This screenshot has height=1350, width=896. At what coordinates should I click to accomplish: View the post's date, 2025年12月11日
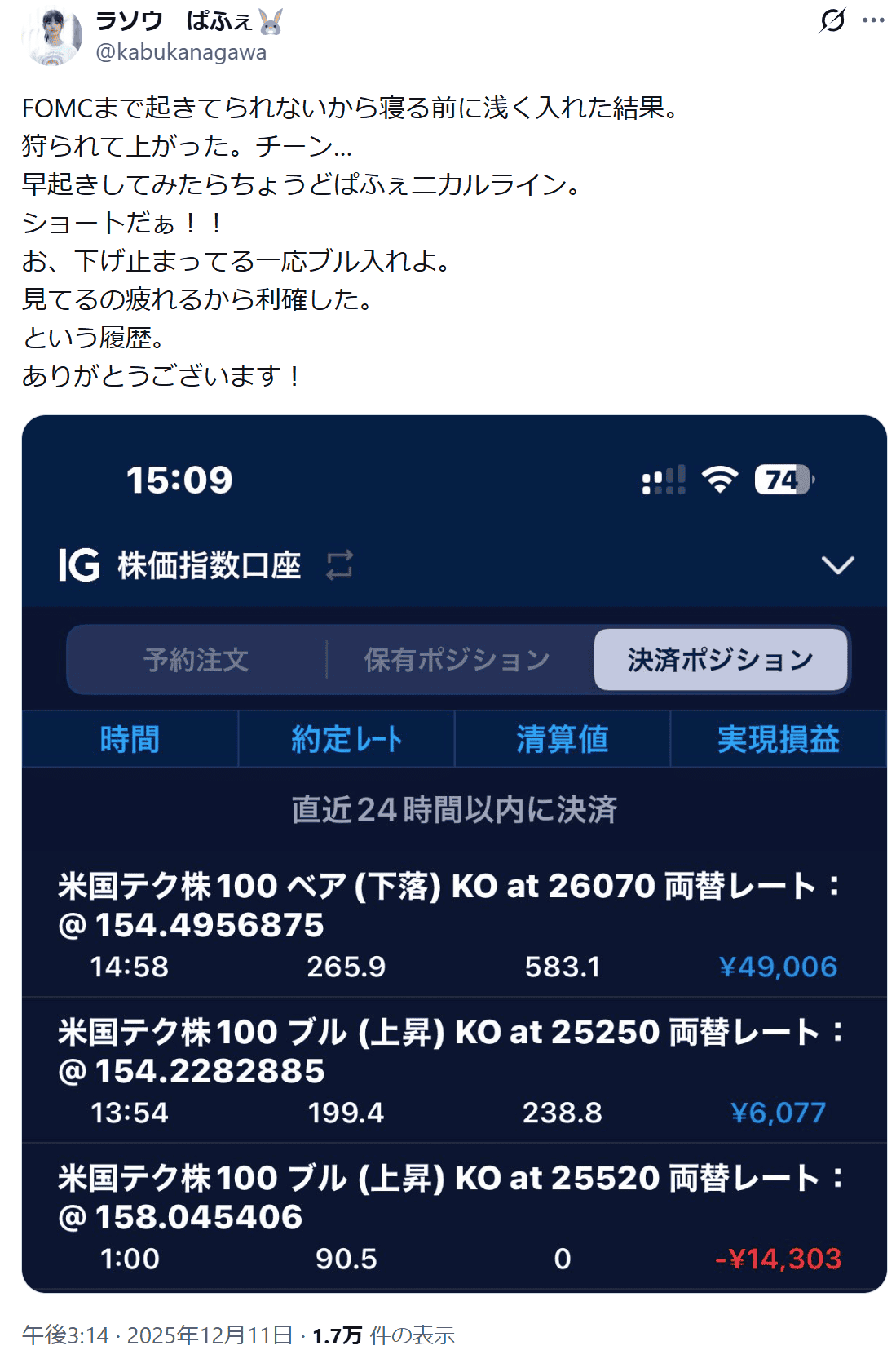[x=210, y=1335]
